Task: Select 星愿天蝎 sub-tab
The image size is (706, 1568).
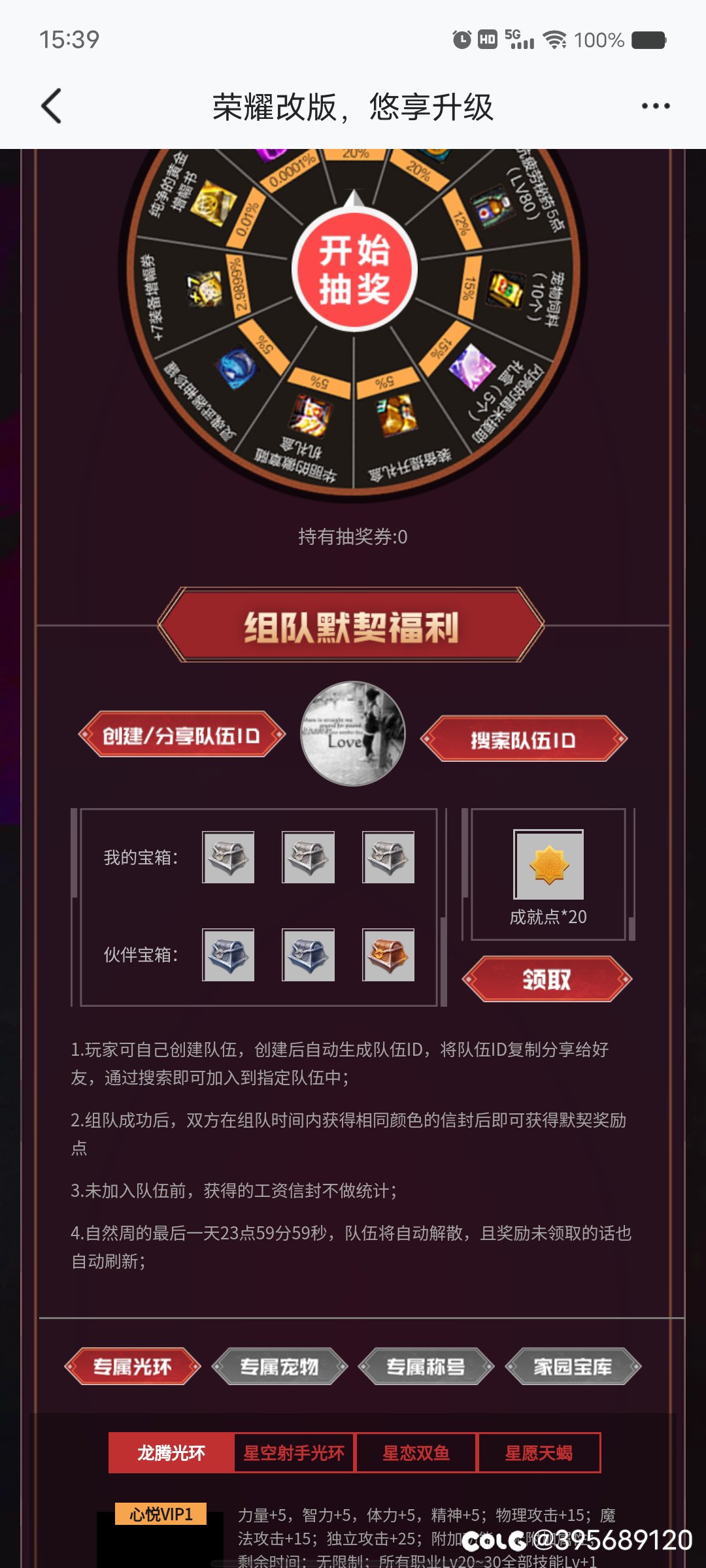Action: pos(539,1453)
